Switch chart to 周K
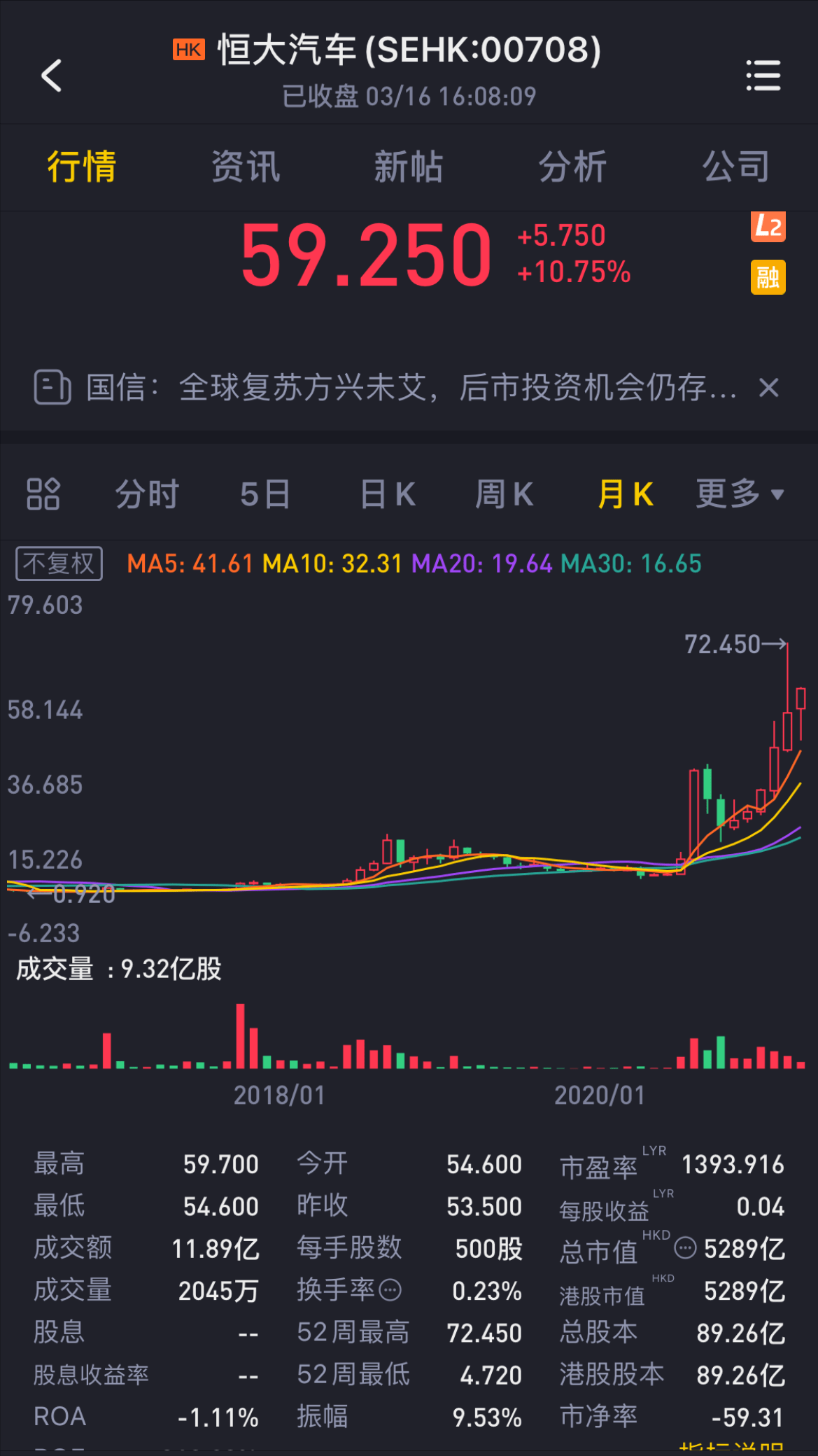The height and width of the screenshot is (1456, 818). 505,494
